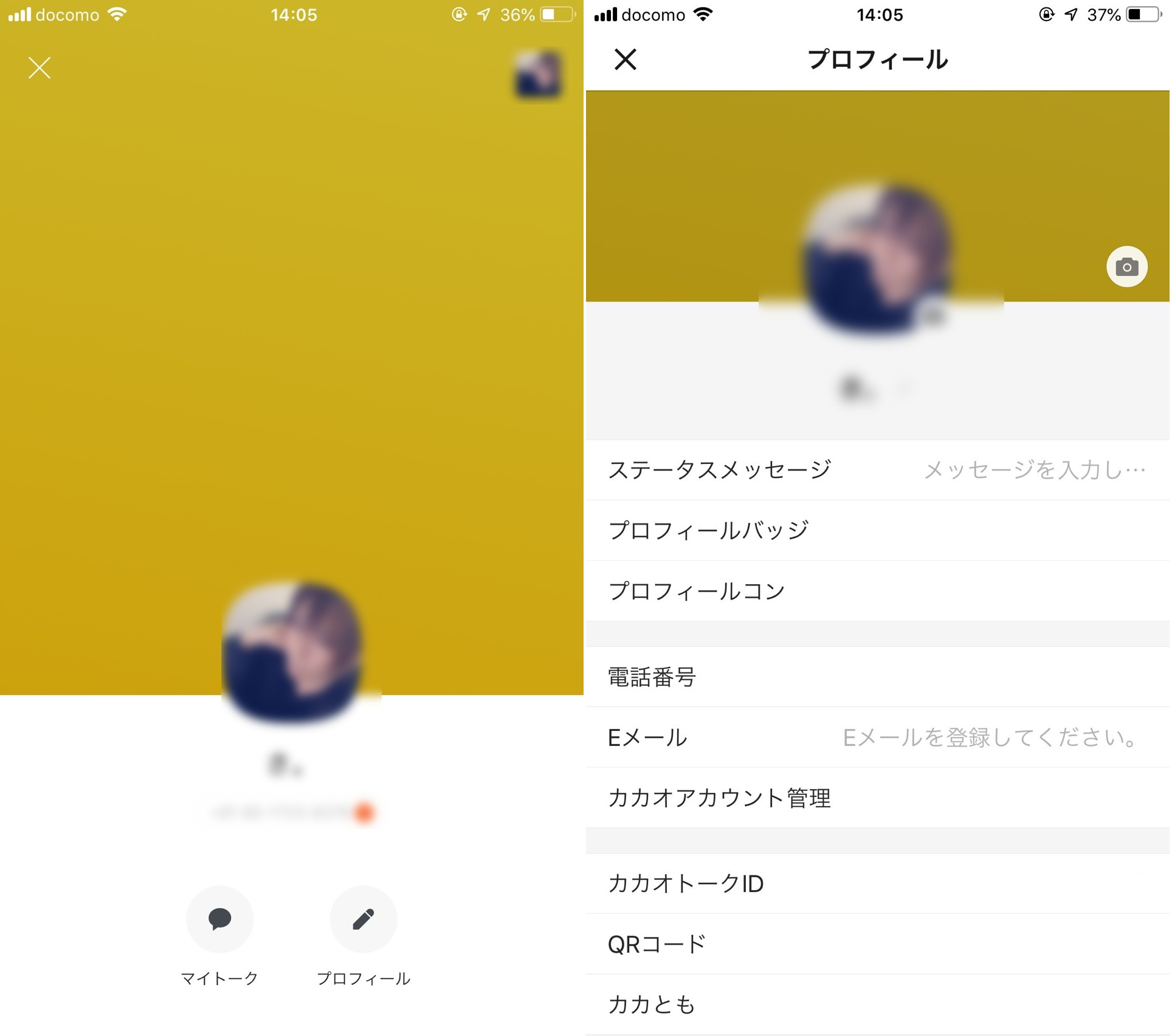1172x1036 pixels.
Task: Register an address in Eメール row
Action: (877, 737)
